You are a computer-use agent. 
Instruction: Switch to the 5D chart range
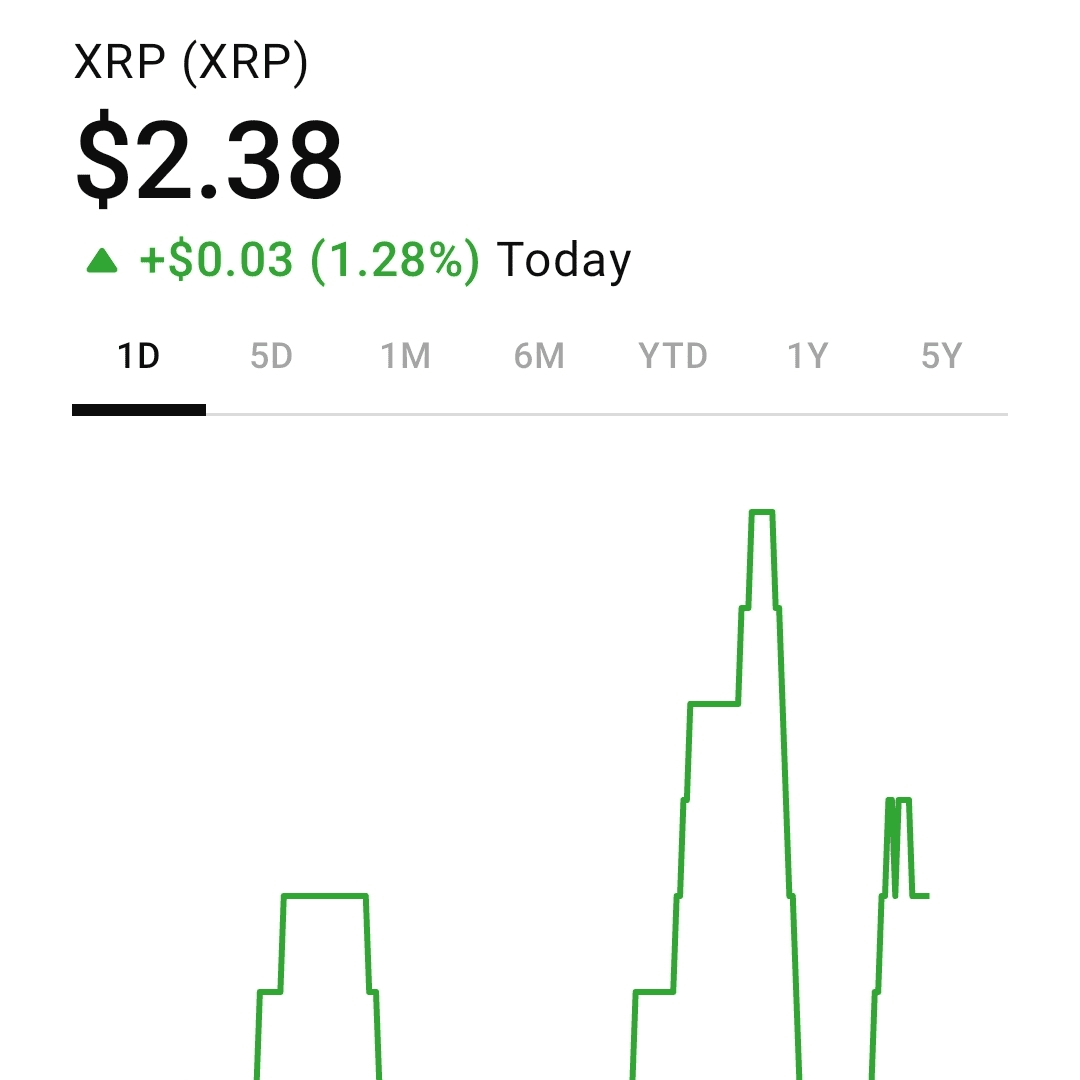coord(272,356)
